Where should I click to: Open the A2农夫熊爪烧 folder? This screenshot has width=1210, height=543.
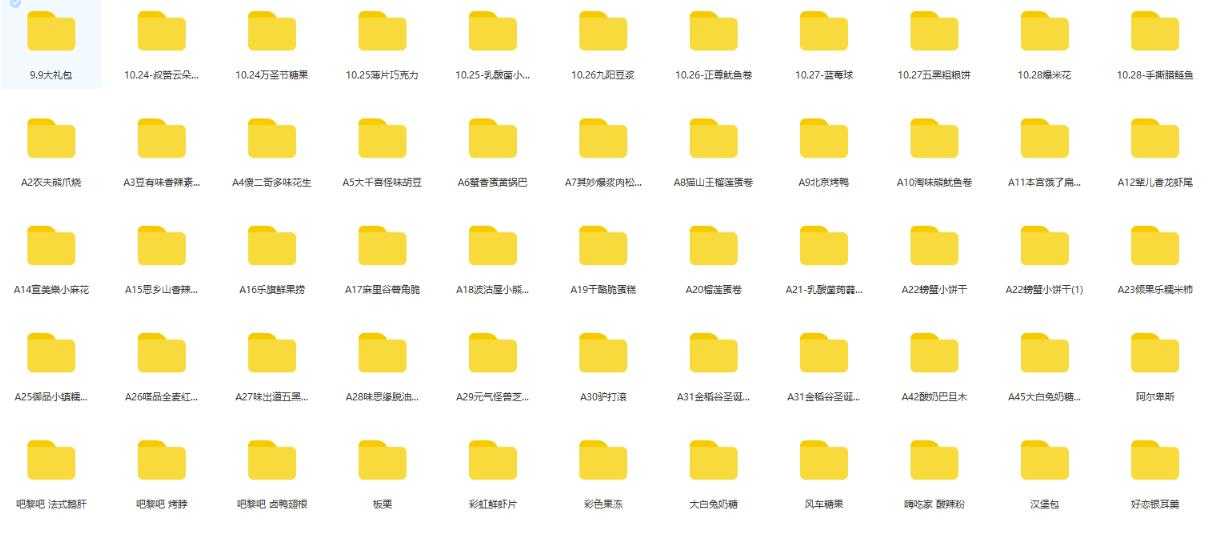click(51, 140)
